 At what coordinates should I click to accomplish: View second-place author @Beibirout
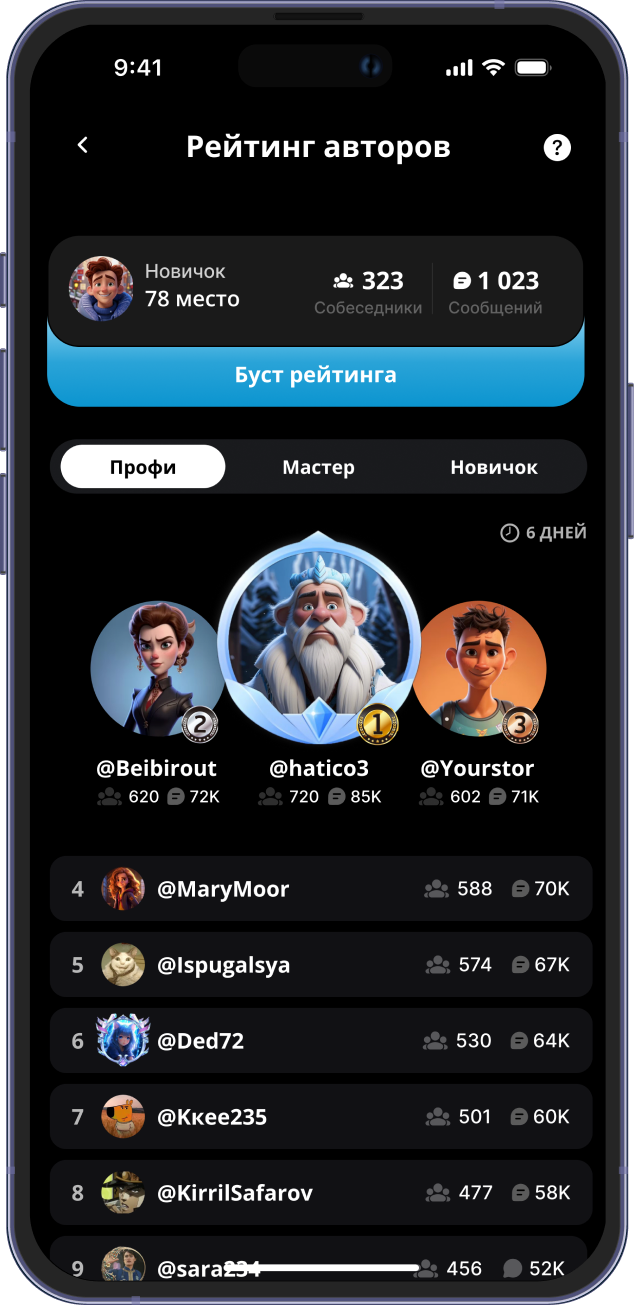[x=157, y=668]
